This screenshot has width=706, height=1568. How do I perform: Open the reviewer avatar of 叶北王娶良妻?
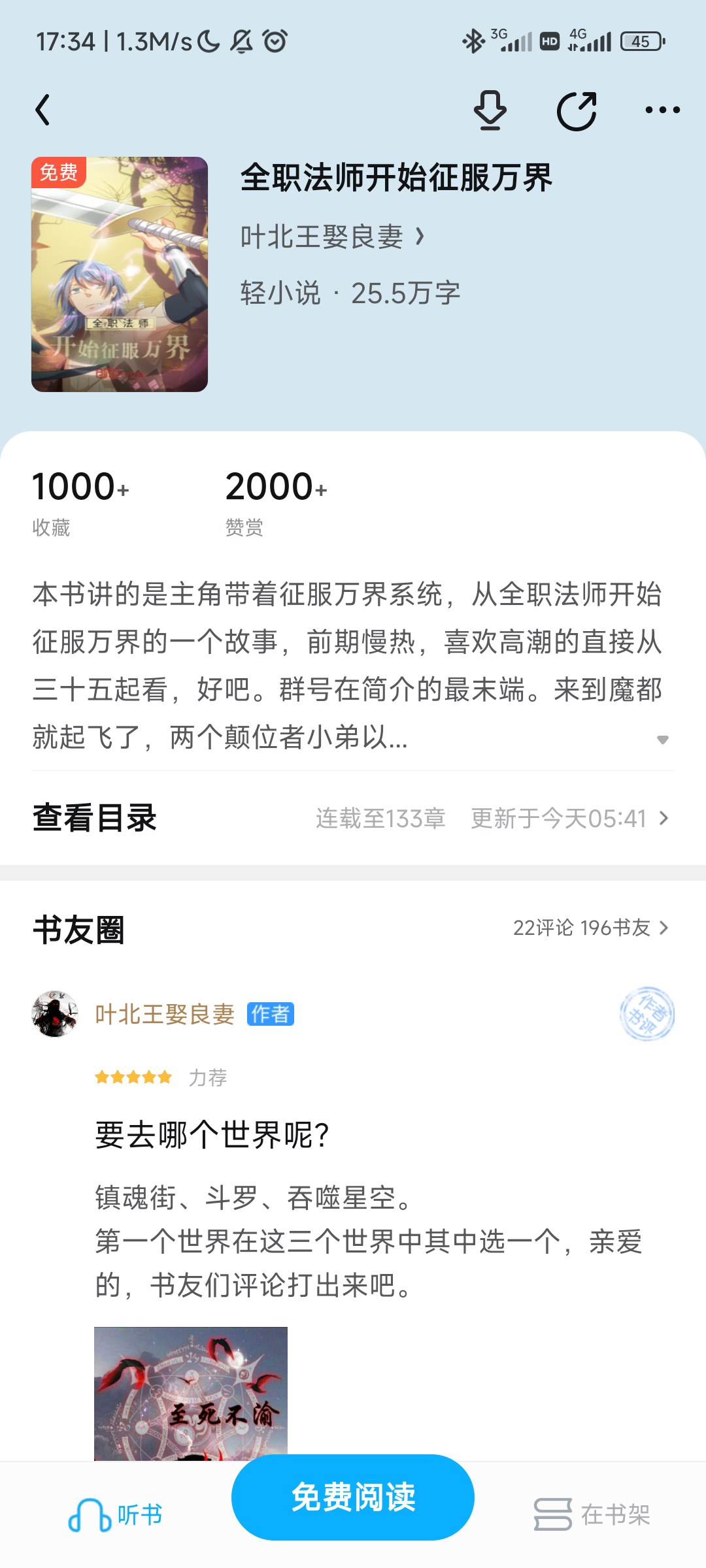(x=55, y=1014)
